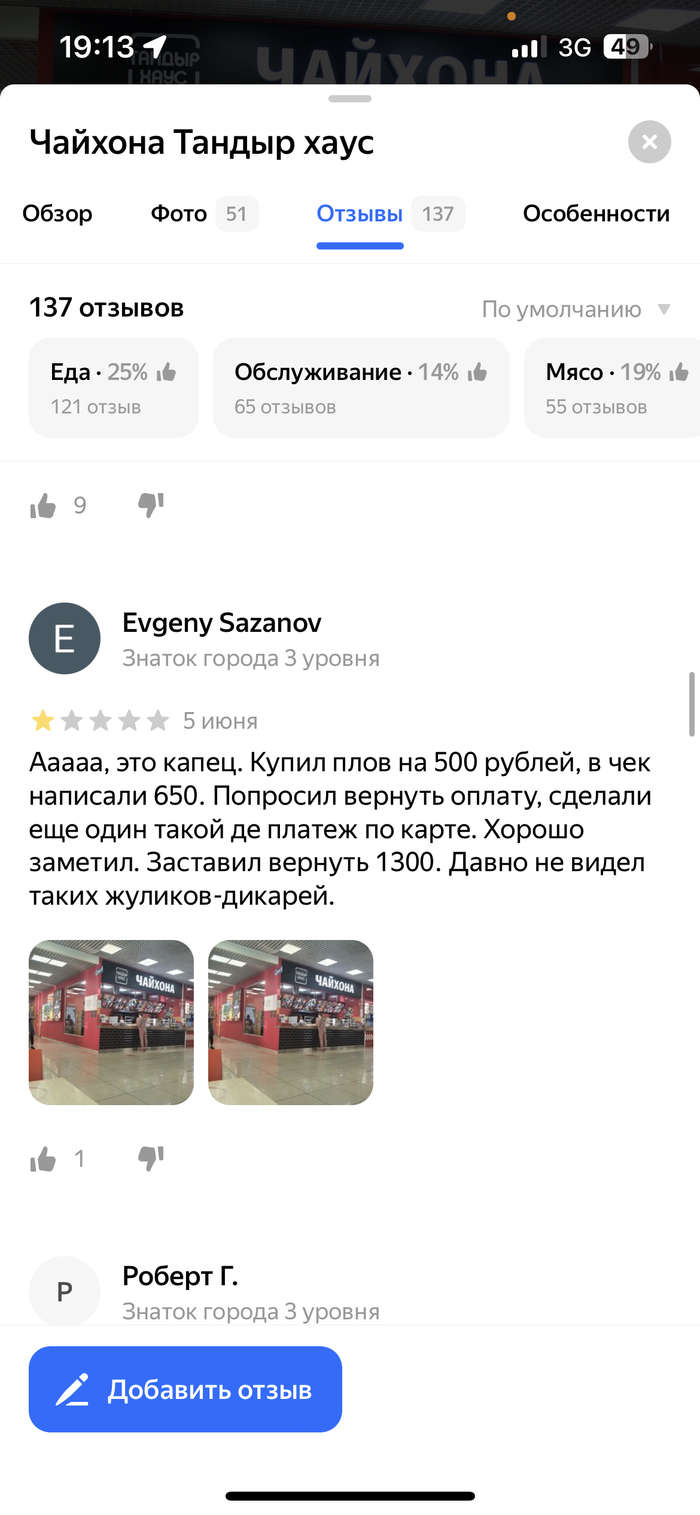Filter reviews by Еда chip
The height and width of the screenshot is (1515, 700).
click(113, 387)
